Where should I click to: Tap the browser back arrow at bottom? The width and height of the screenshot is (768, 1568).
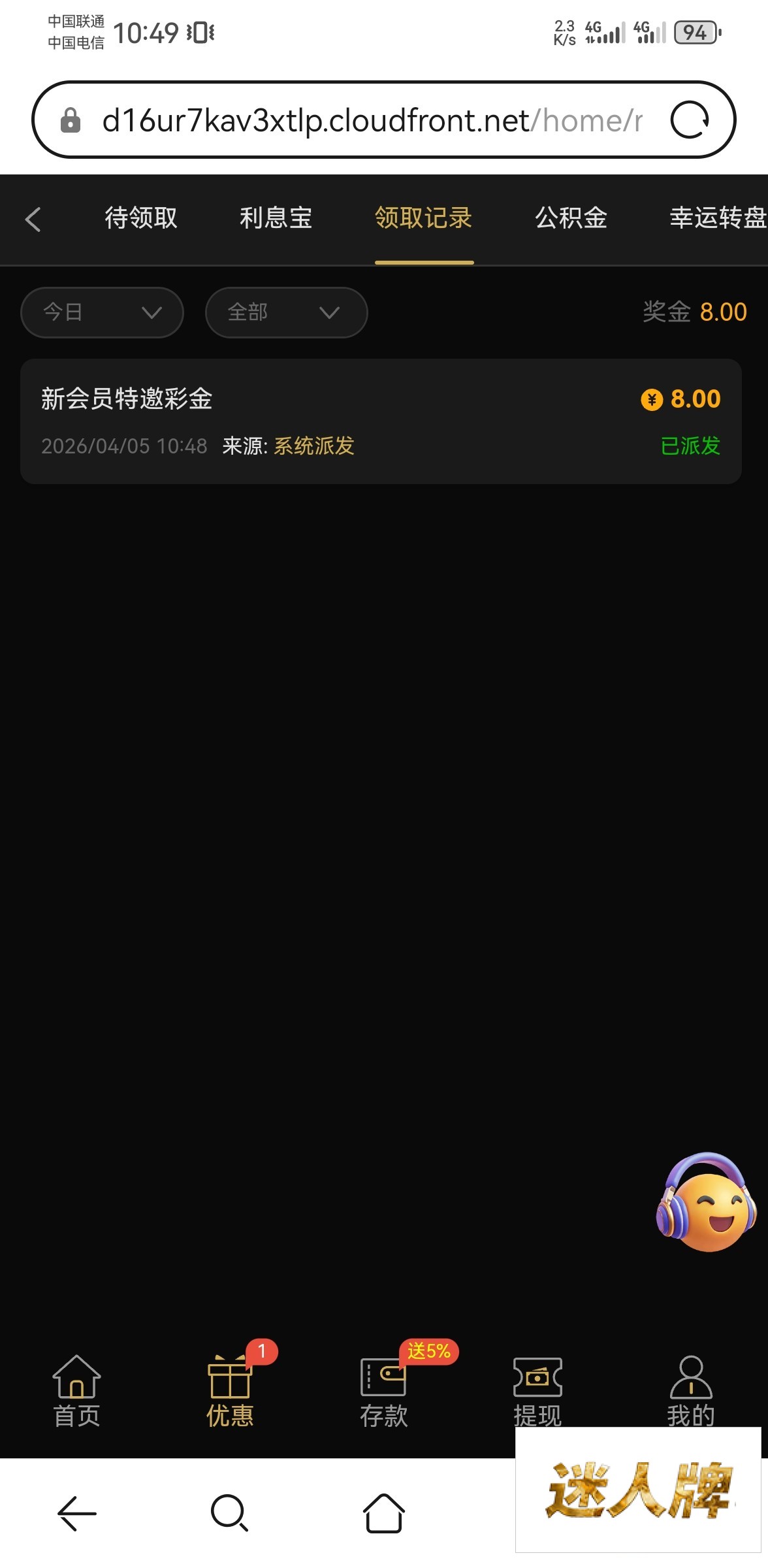click(x=77, y=1513)
